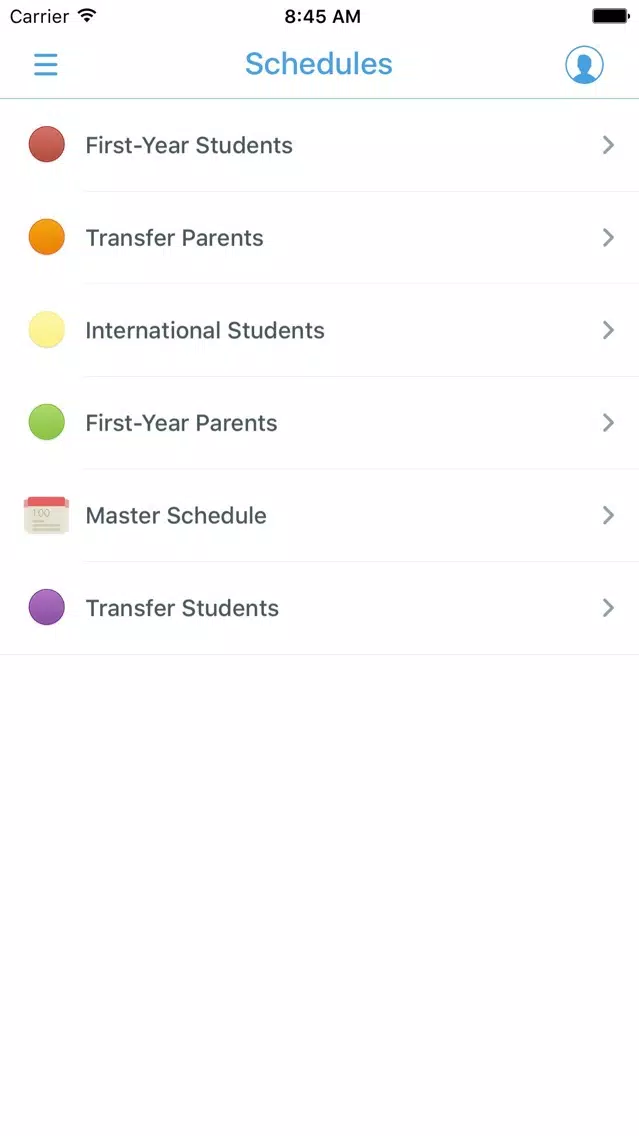Select the Transfer Parents schedule
639x1136 pixels.
point(320,238)
